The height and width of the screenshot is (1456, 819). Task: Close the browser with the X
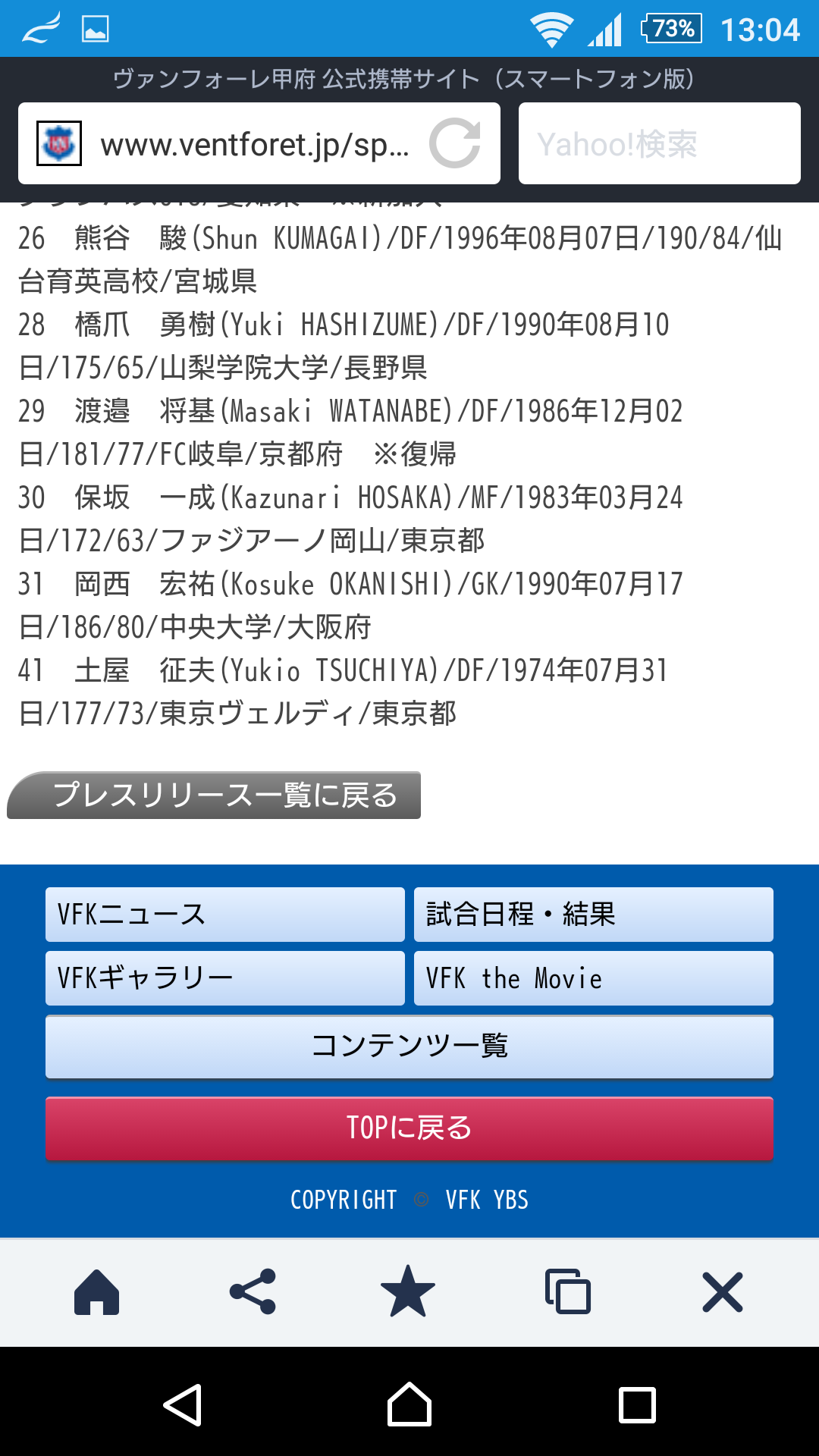pyautogui.click(x=723, y=1292)
